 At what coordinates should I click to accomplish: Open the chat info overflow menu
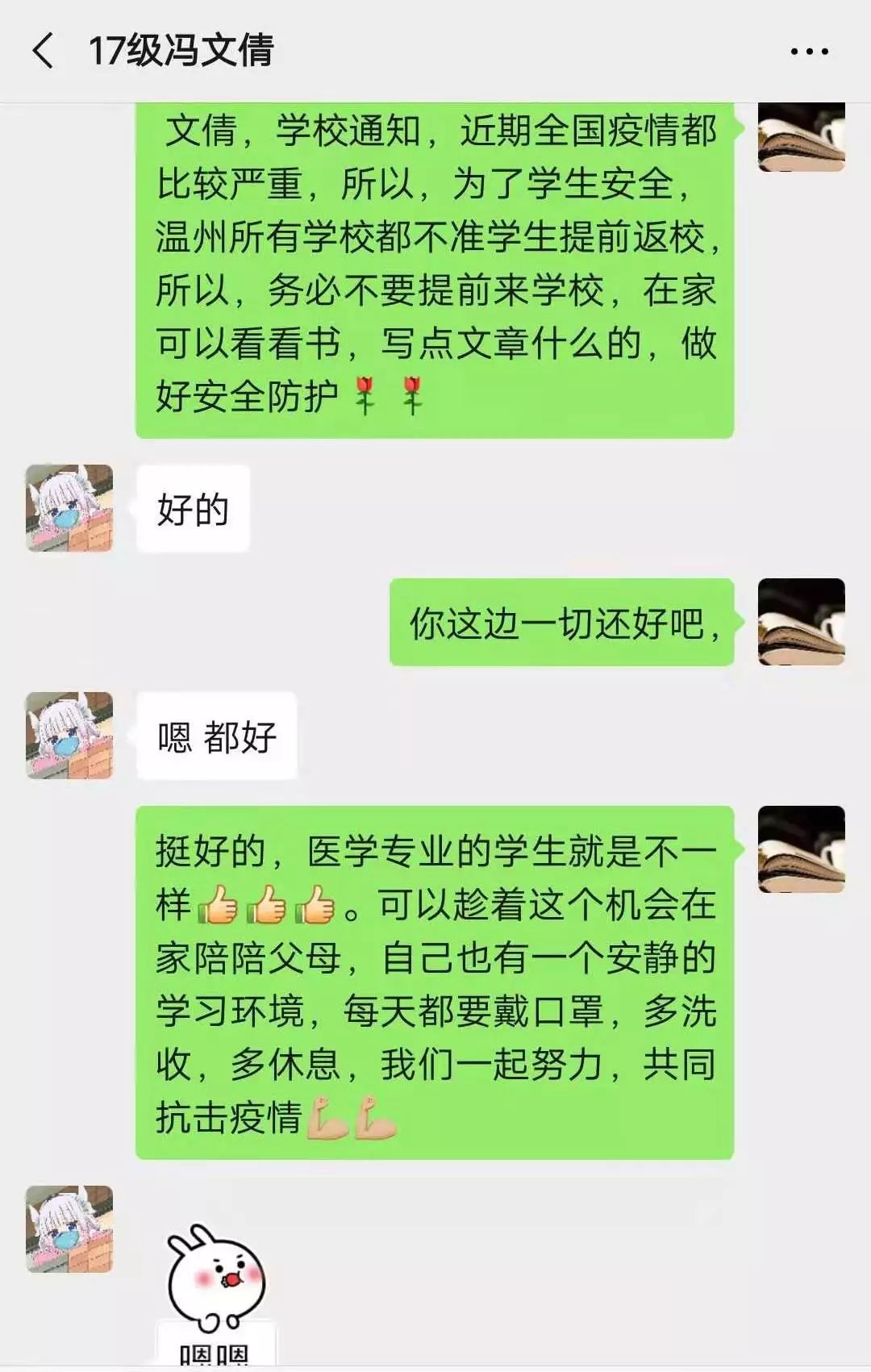pos(809,52)
